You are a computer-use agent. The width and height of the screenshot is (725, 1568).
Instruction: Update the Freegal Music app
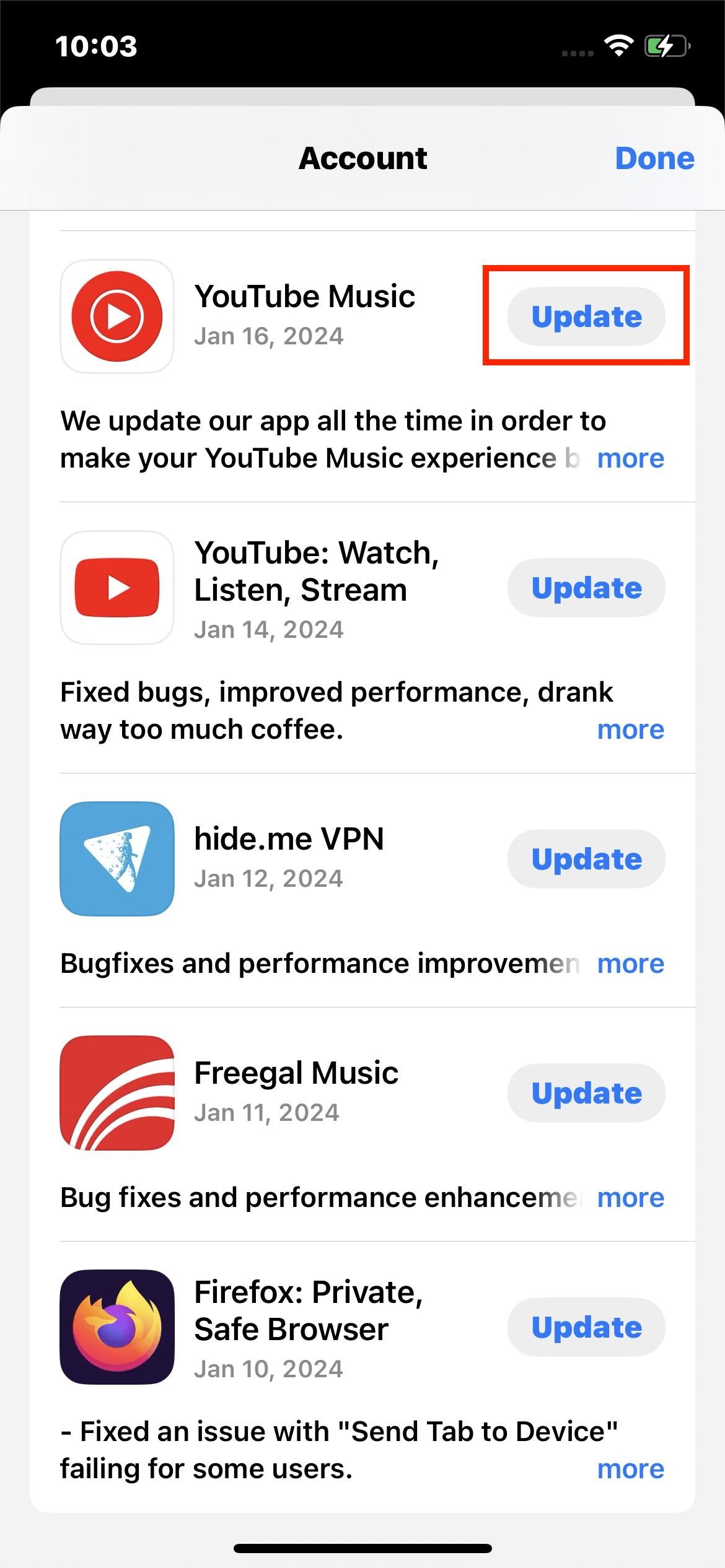coord(586,1092)
